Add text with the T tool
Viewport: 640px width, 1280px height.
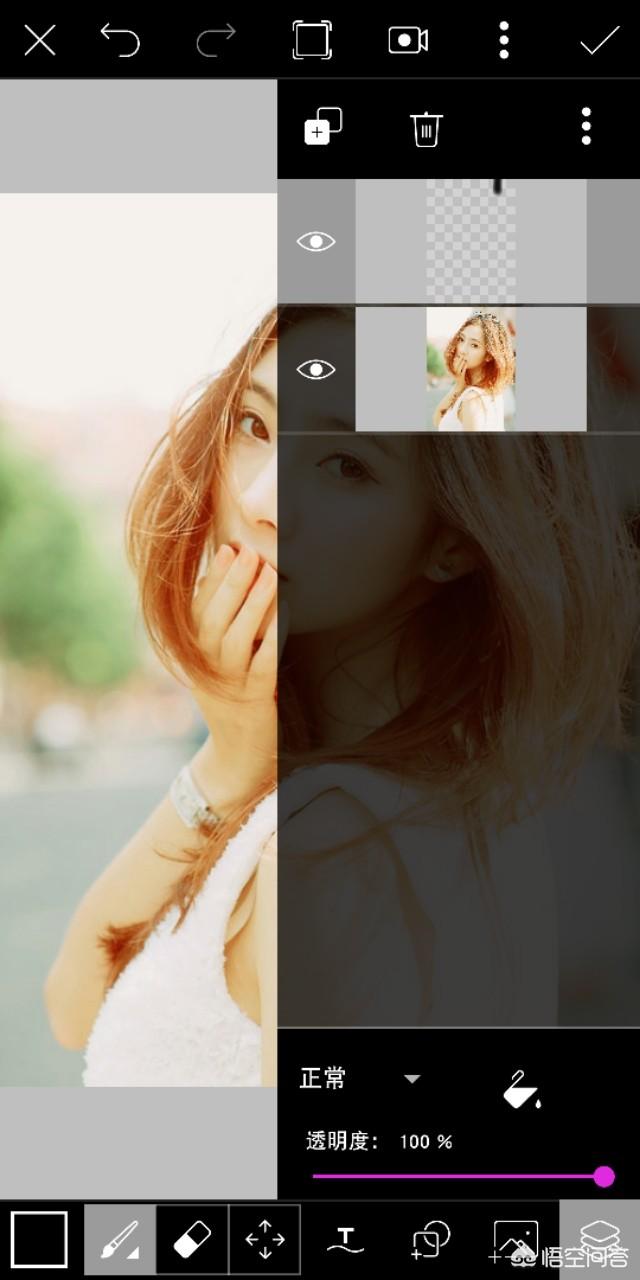pos(344,1240)
